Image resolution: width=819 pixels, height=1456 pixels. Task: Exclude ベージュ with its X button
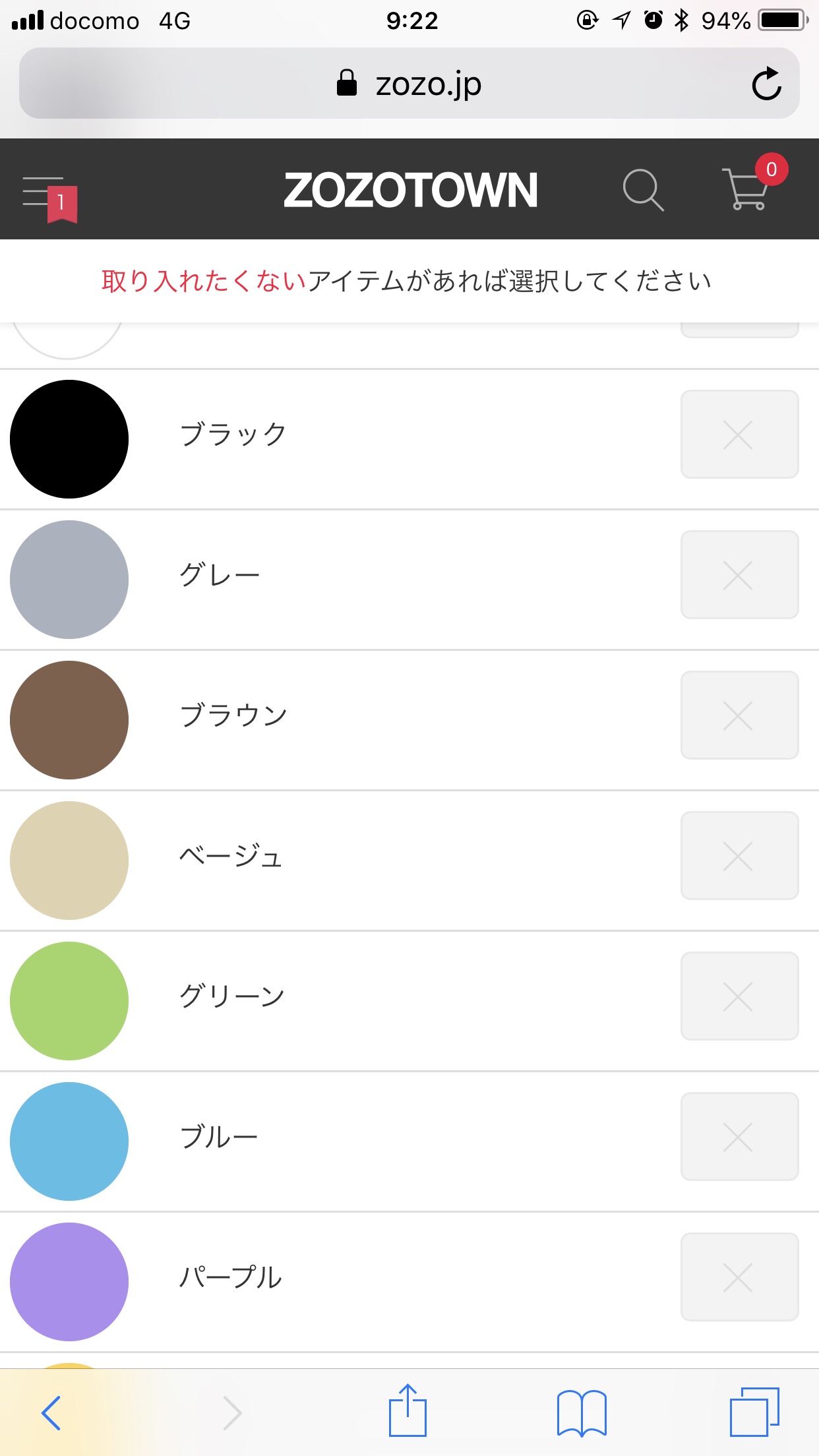pyautogui.click(x=739, y=856)
